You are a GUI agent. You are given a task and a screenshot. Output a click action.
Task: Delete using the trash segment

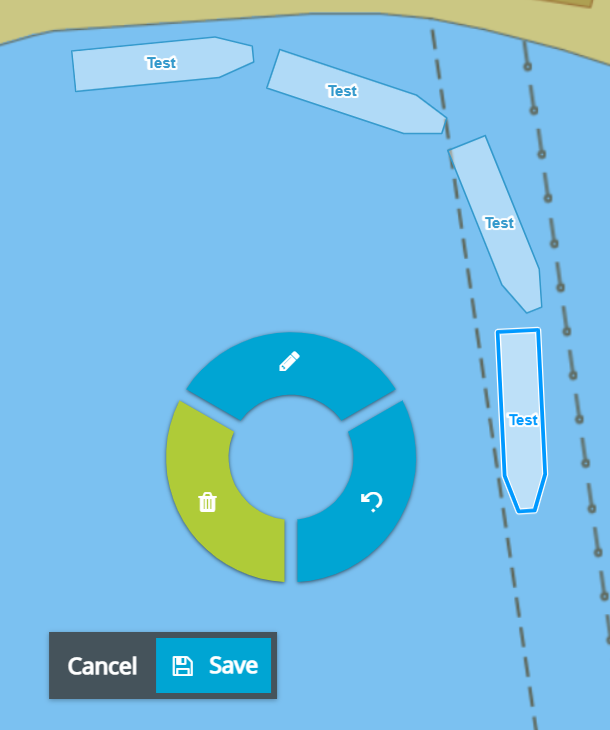[x=208, y=502]
